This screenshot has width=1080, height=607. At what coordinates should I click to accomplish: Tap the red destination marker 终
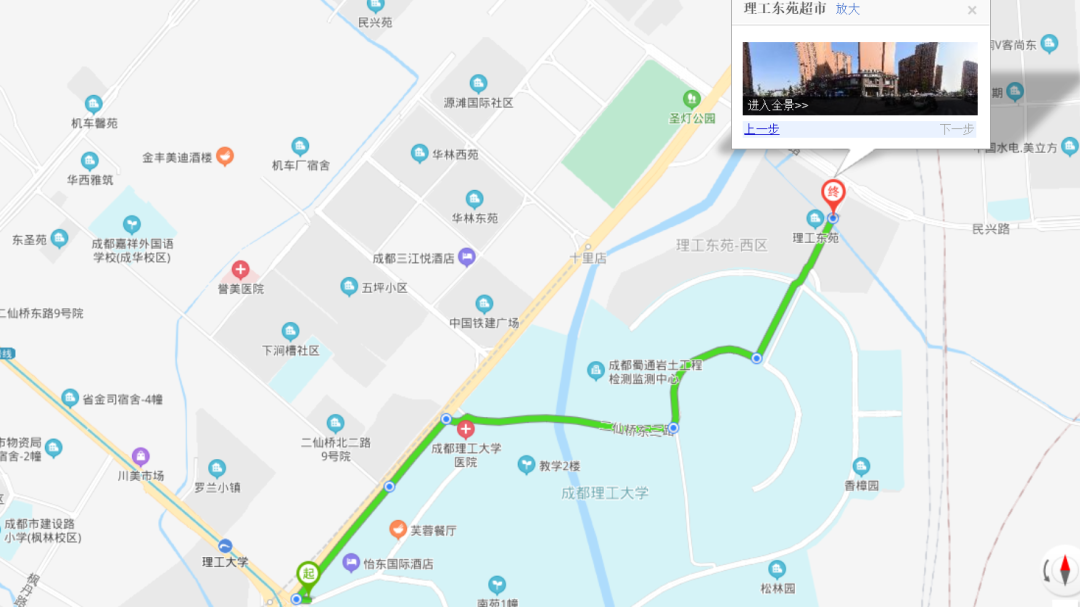pos(832,192)
